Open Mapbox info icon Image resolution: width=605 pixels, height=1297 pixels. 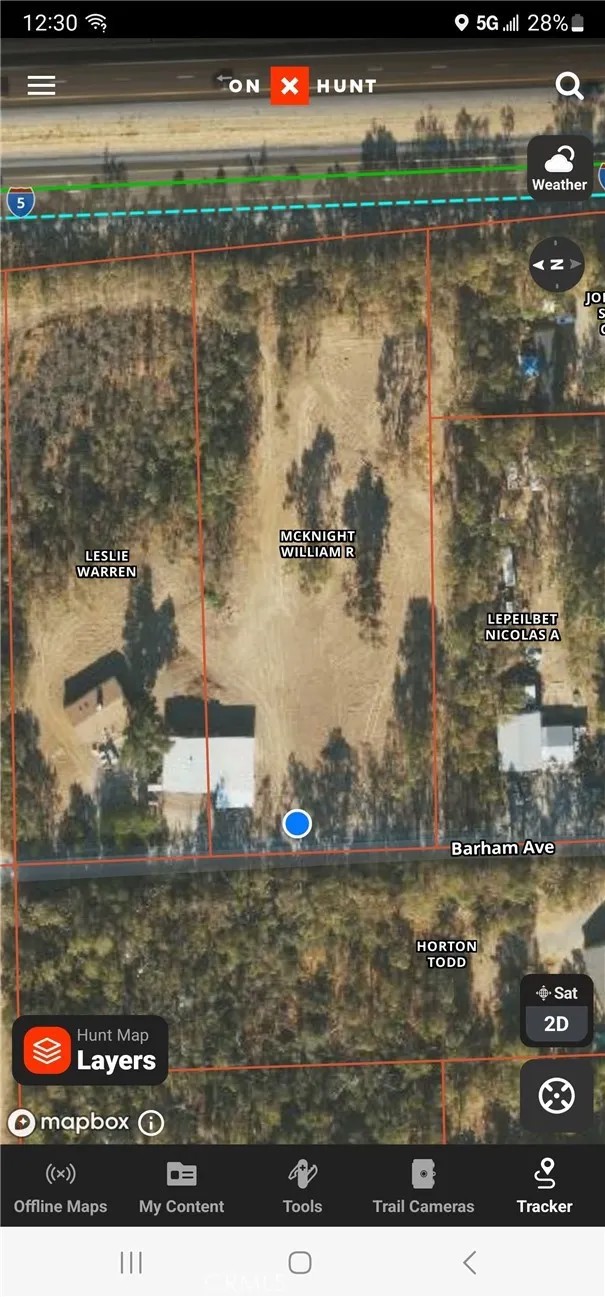click(x=151, y=1123)
